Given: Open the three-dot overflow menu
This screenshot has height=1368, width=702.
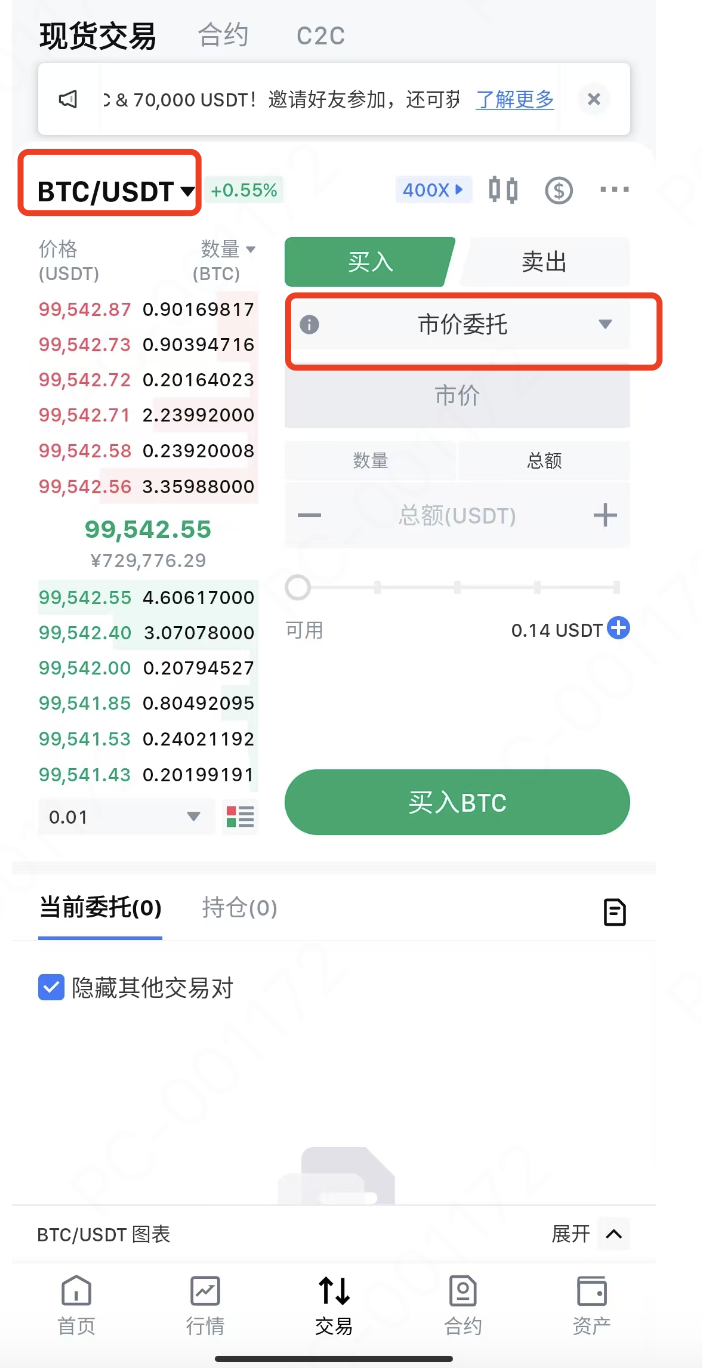Looking at the screenshot, I should pyautogui.click(x=614, y=189).
